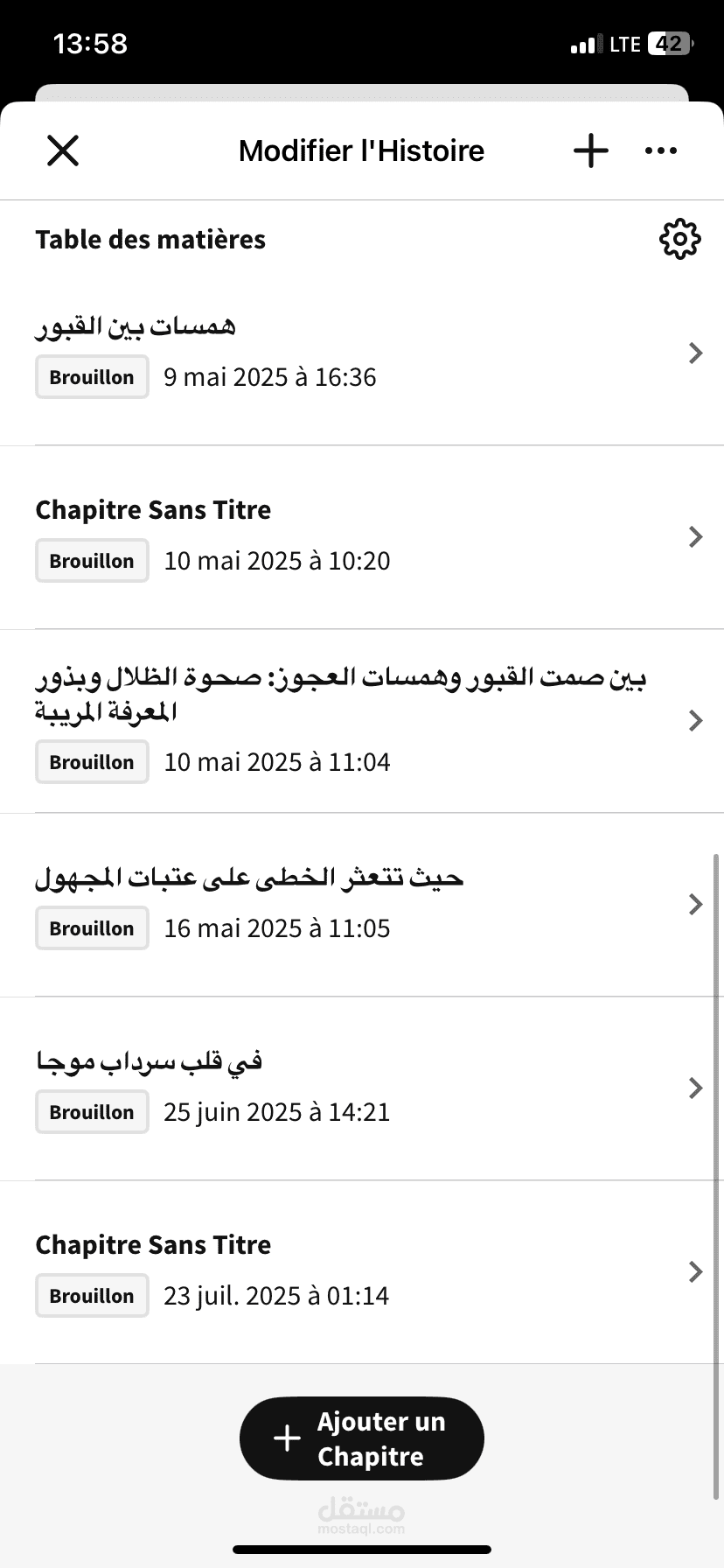
Task: Open the chapter في قلب سرداب موجا
Action: (362, 1088)
